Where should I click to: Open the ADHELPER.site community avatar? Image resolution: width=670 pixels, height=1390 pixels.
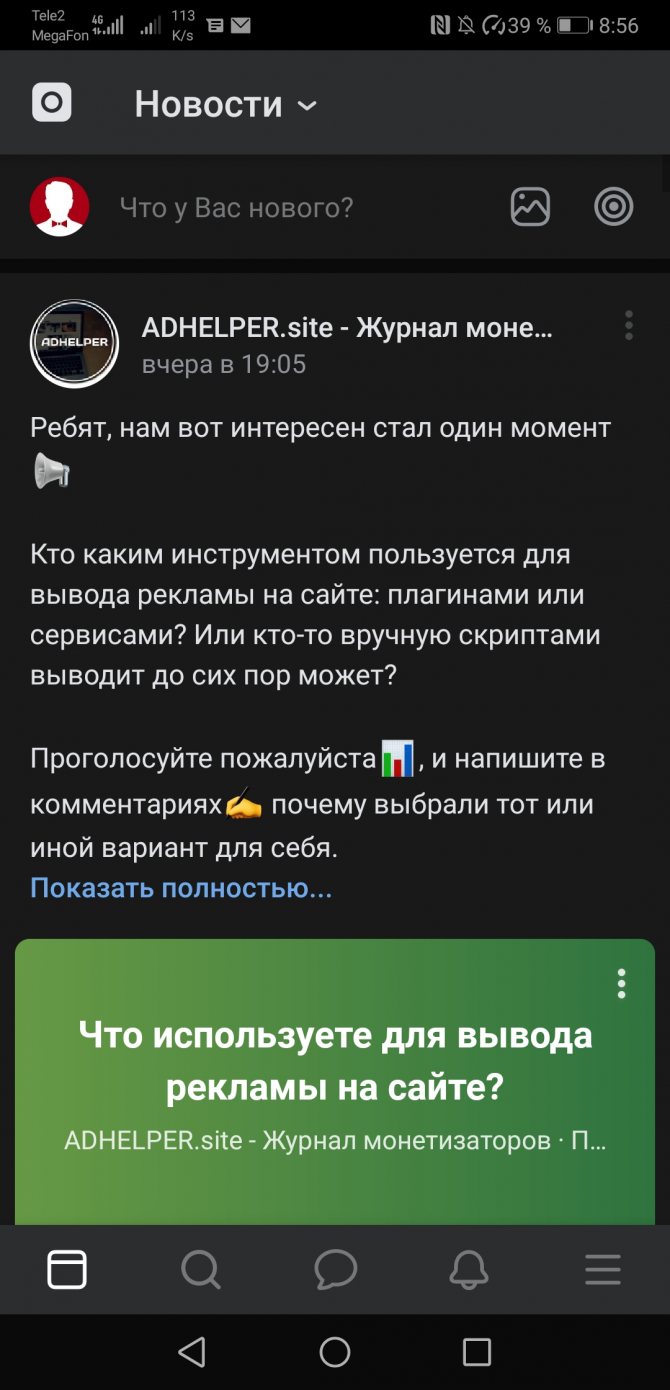(75, 343)
